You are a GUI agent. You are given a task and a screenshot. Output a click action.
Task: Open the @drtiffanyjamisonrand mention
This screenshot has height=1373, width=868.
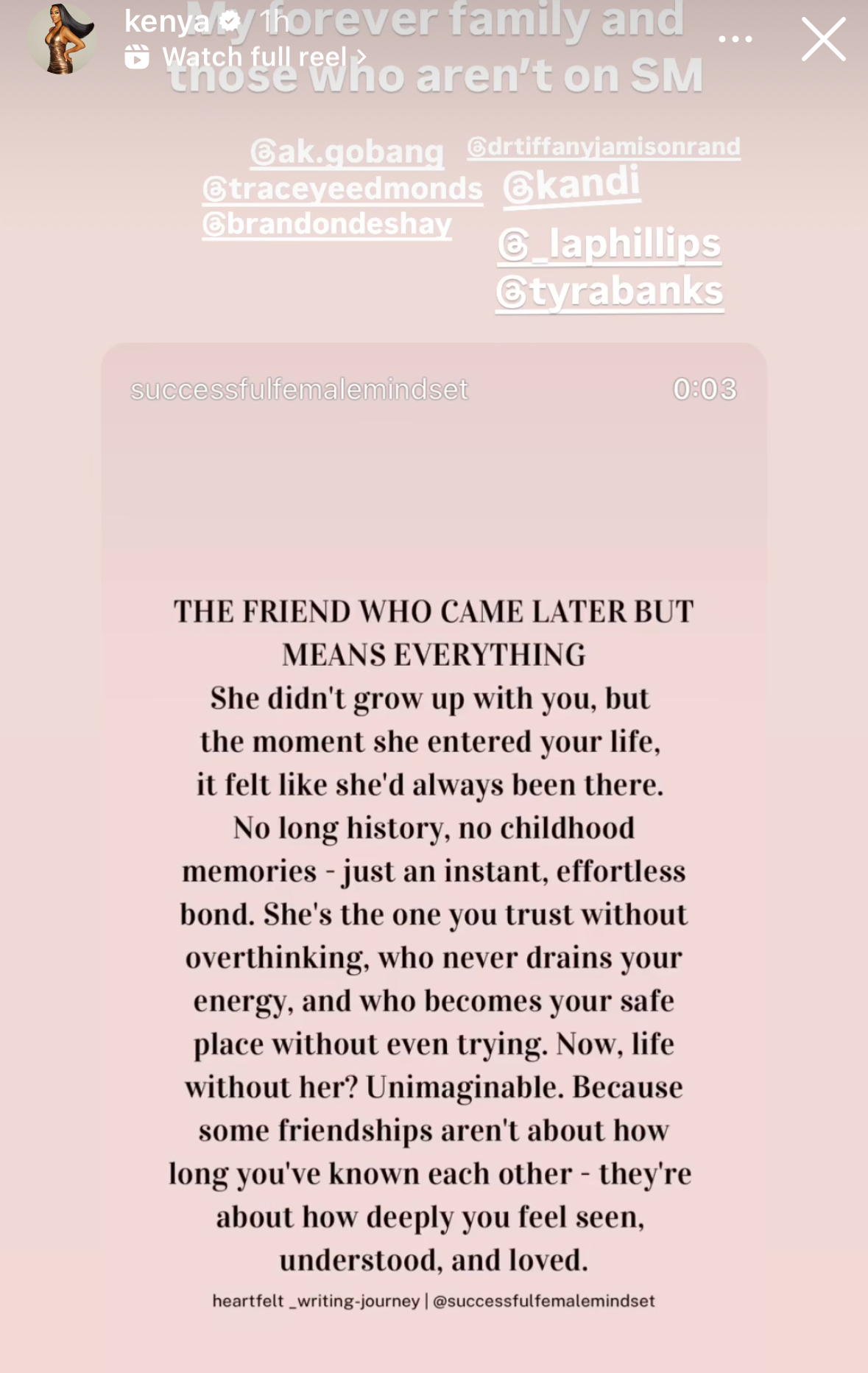(604, 147)
